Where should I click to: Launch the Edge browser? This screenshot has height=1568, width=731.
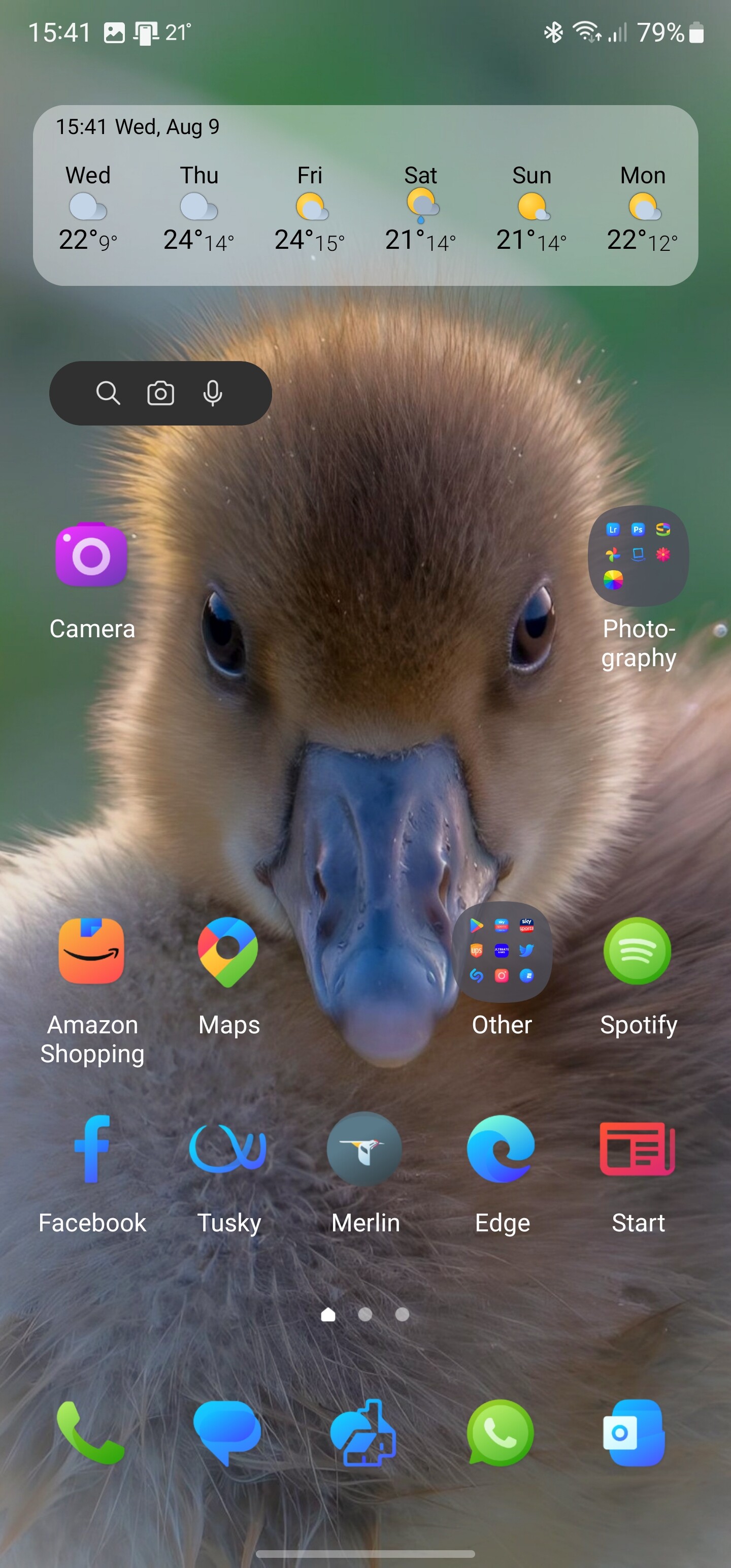502,1149
